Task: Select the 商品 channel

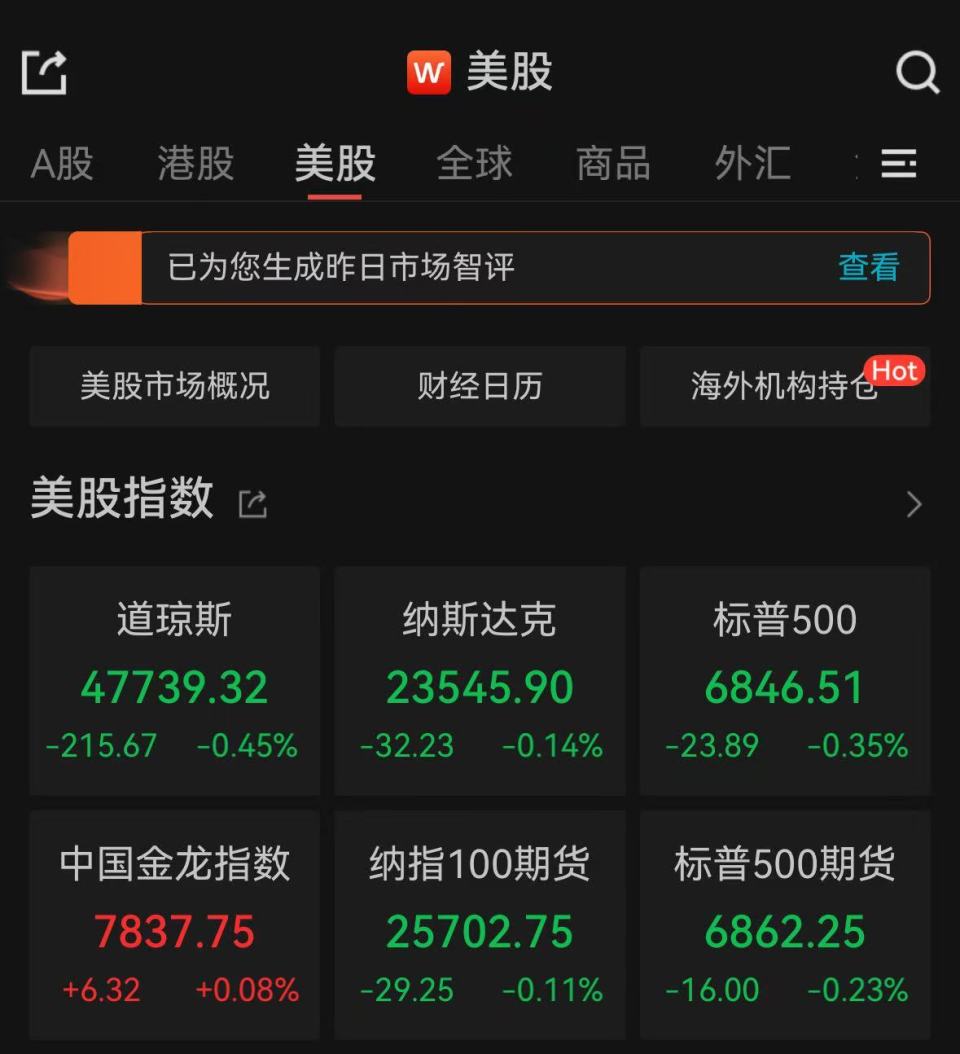Action: pyautogui.click(x=614, y=165)
